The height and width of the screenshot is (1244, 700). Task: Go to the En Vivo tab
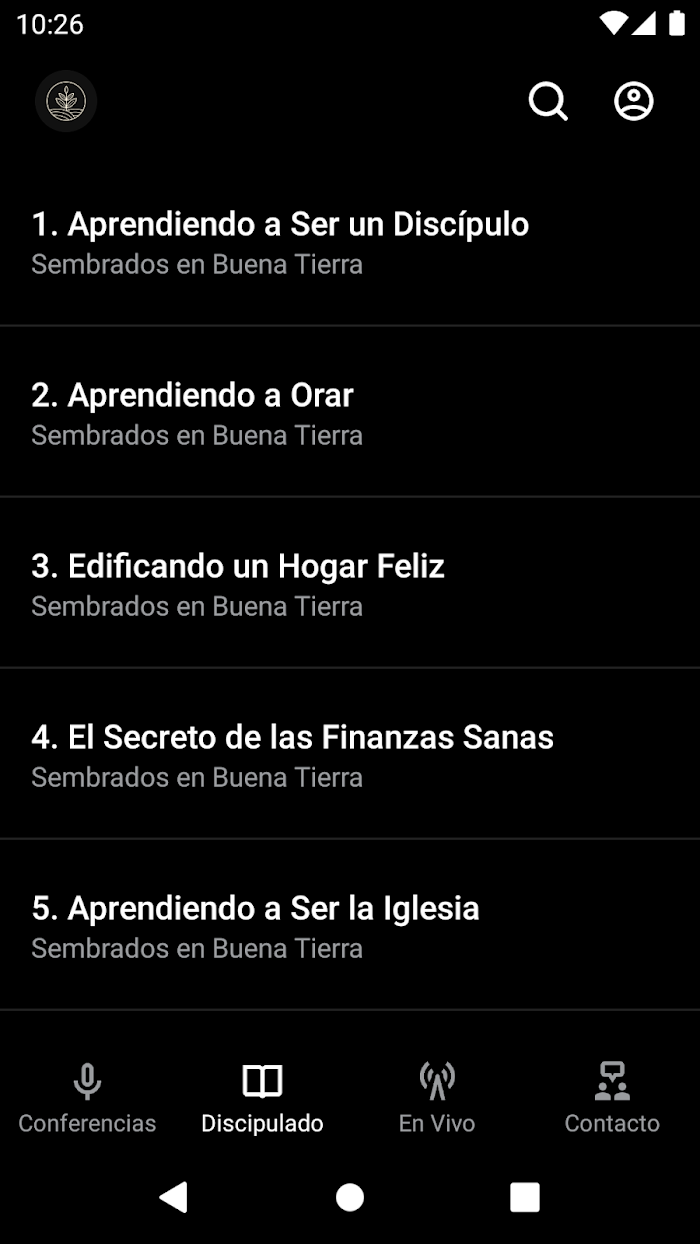[x=437, y=1098]
